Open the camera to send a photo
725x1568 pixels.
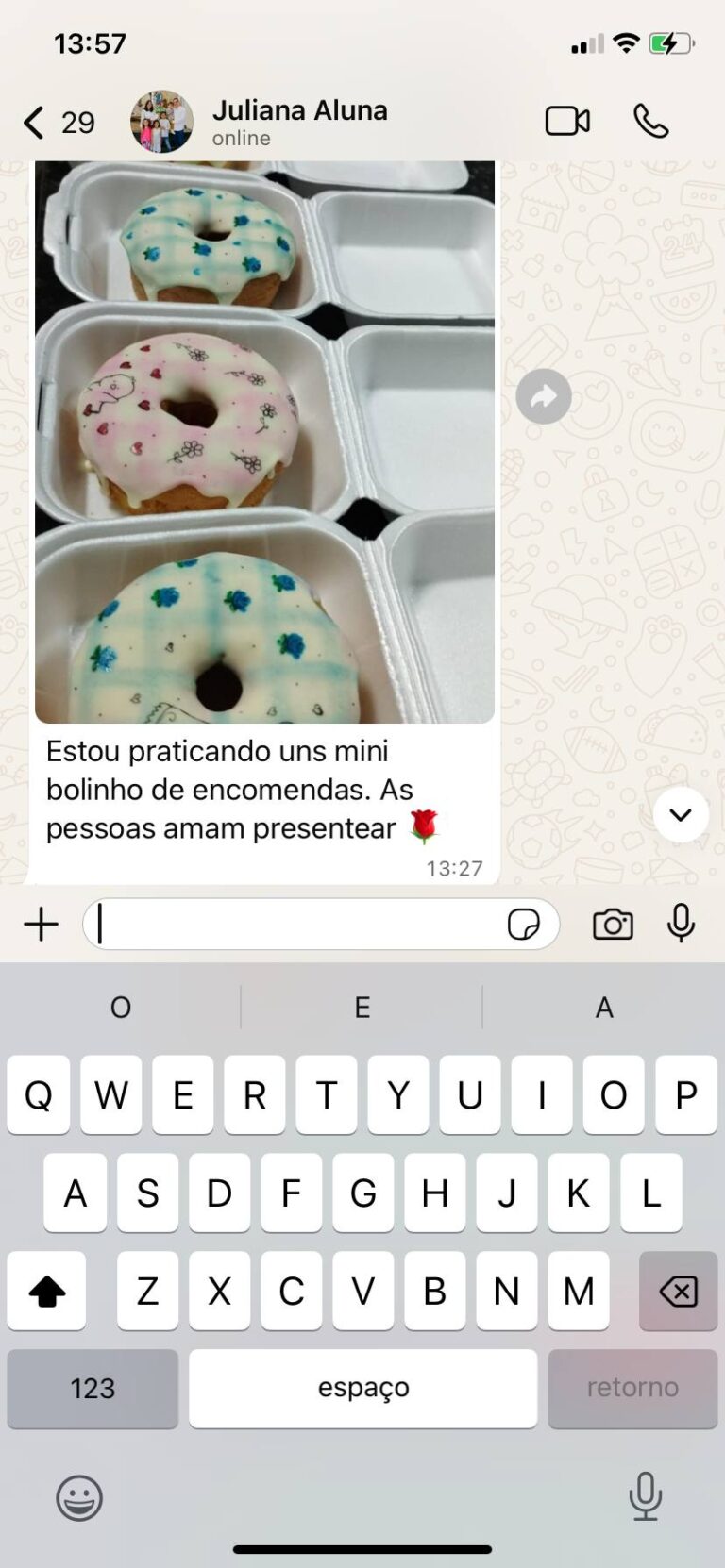click(x=613, y=925)
